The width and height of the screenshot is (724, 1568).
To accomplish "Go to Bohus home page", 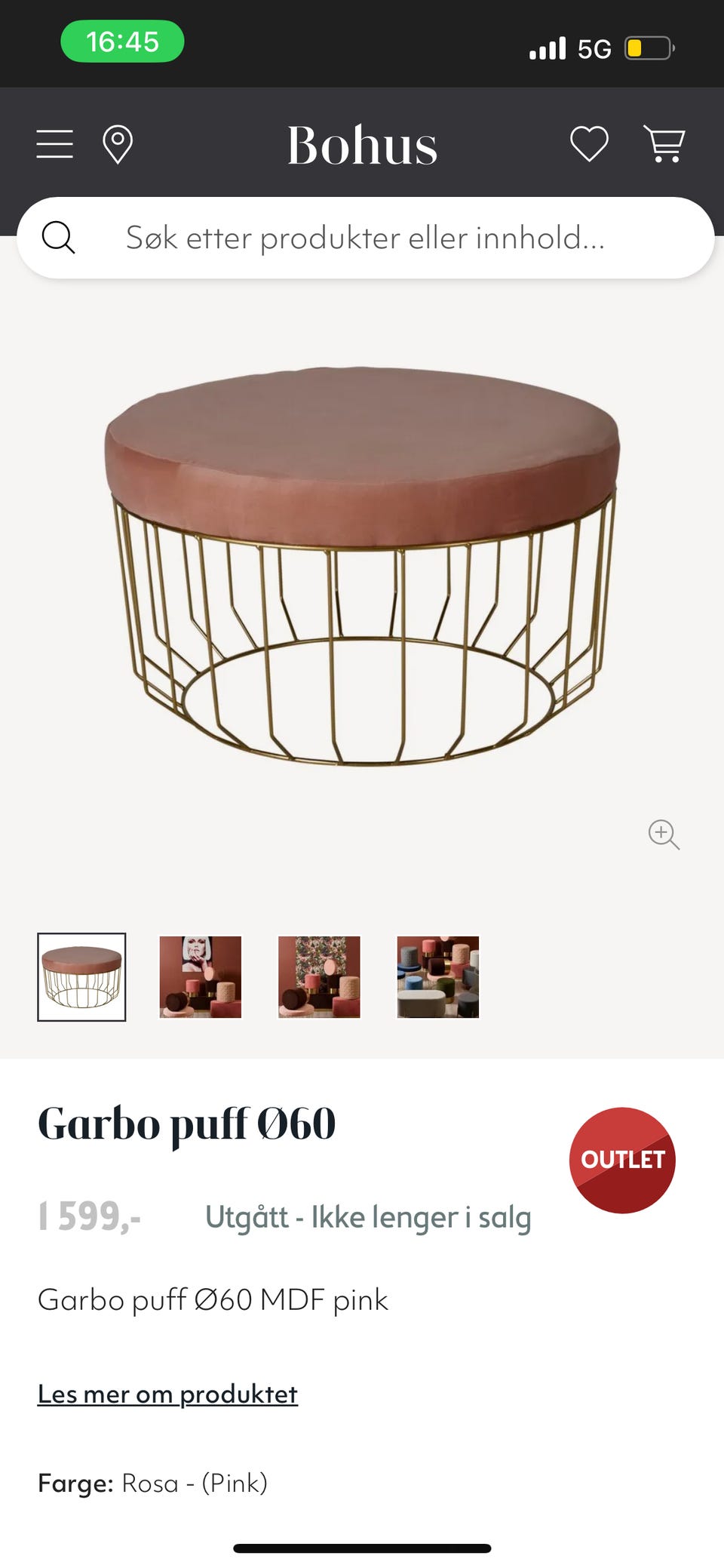I will (x=362, y=145).
